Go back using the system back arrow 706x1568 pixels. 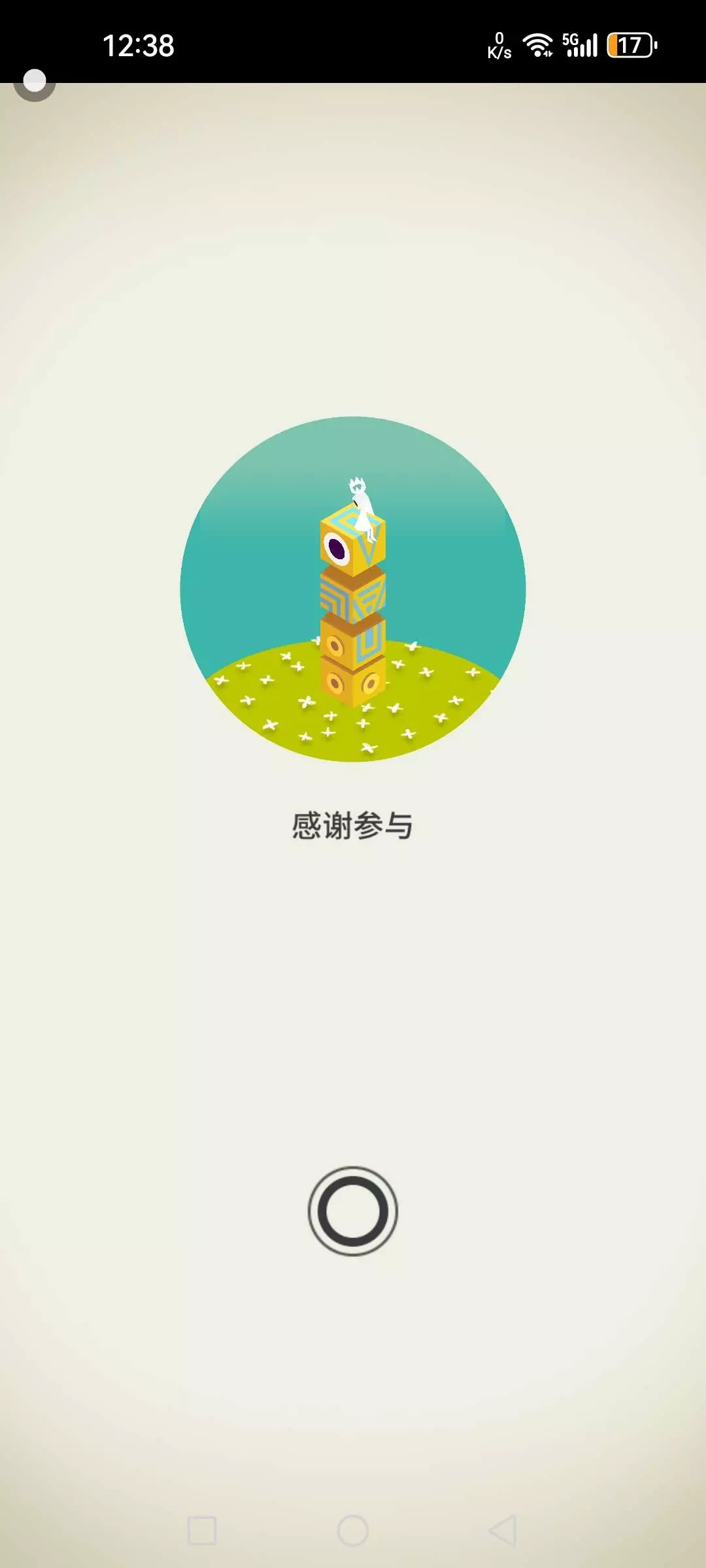(x=503, y=1530)
